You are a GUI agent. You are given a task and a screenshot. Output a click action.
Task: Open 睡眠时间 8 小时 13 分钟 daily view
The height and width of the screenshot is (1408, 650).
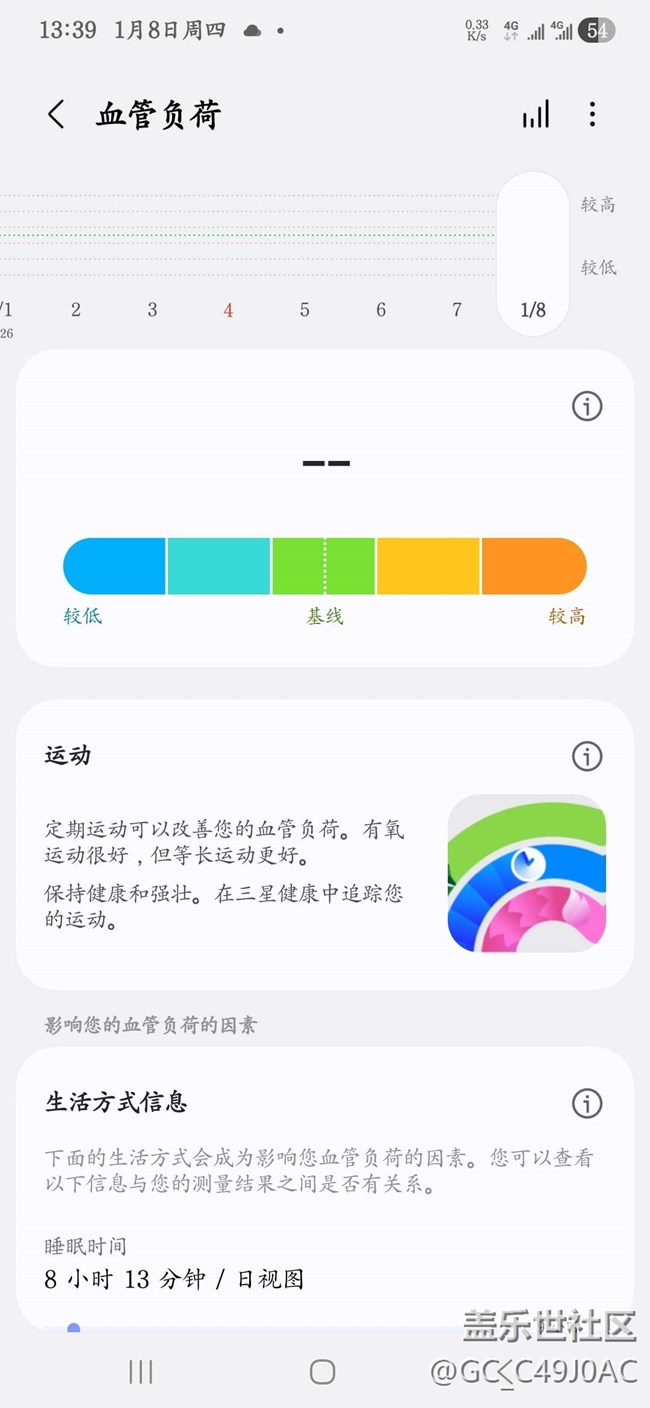(x=174, y=1278)
